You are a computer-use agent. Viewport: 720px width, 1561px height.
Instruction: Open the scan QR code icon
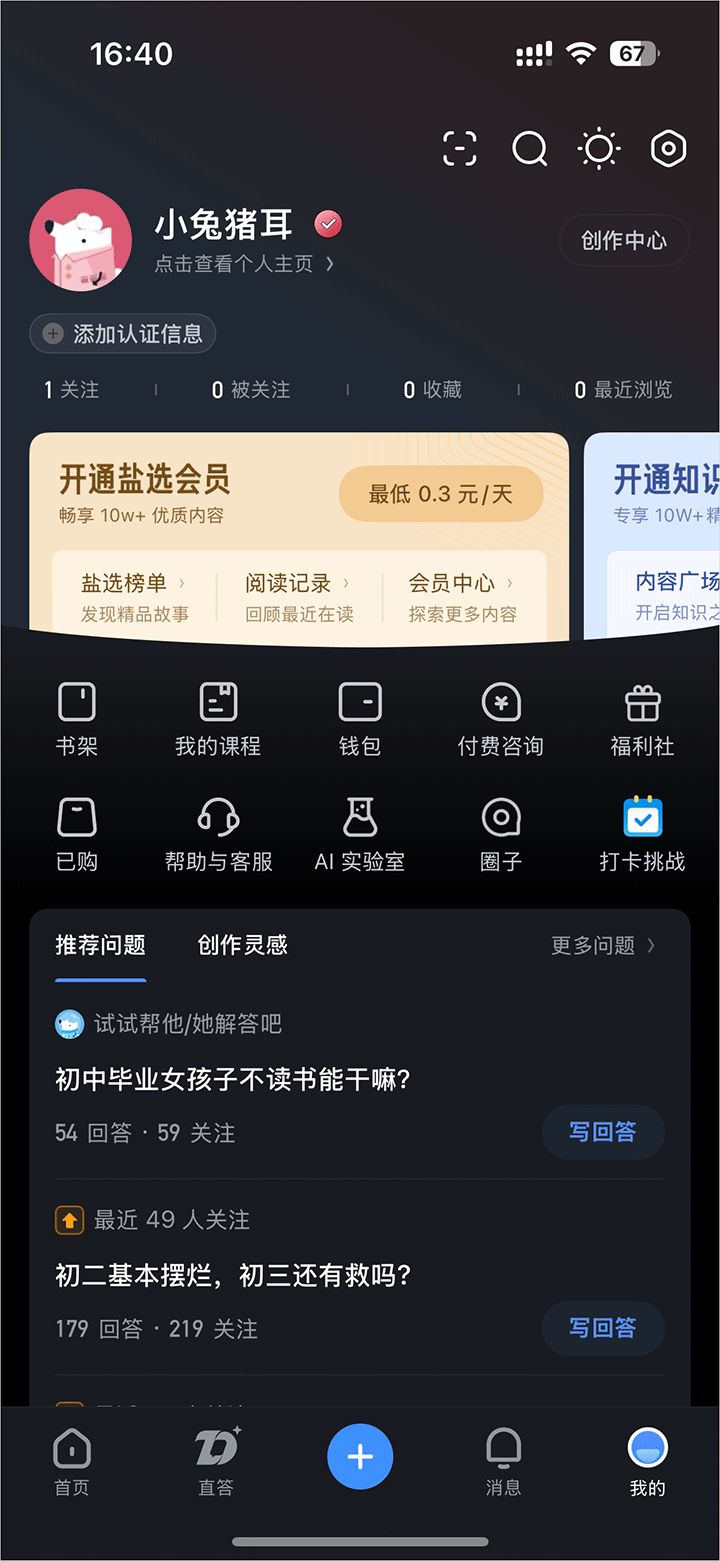(460, 149)
